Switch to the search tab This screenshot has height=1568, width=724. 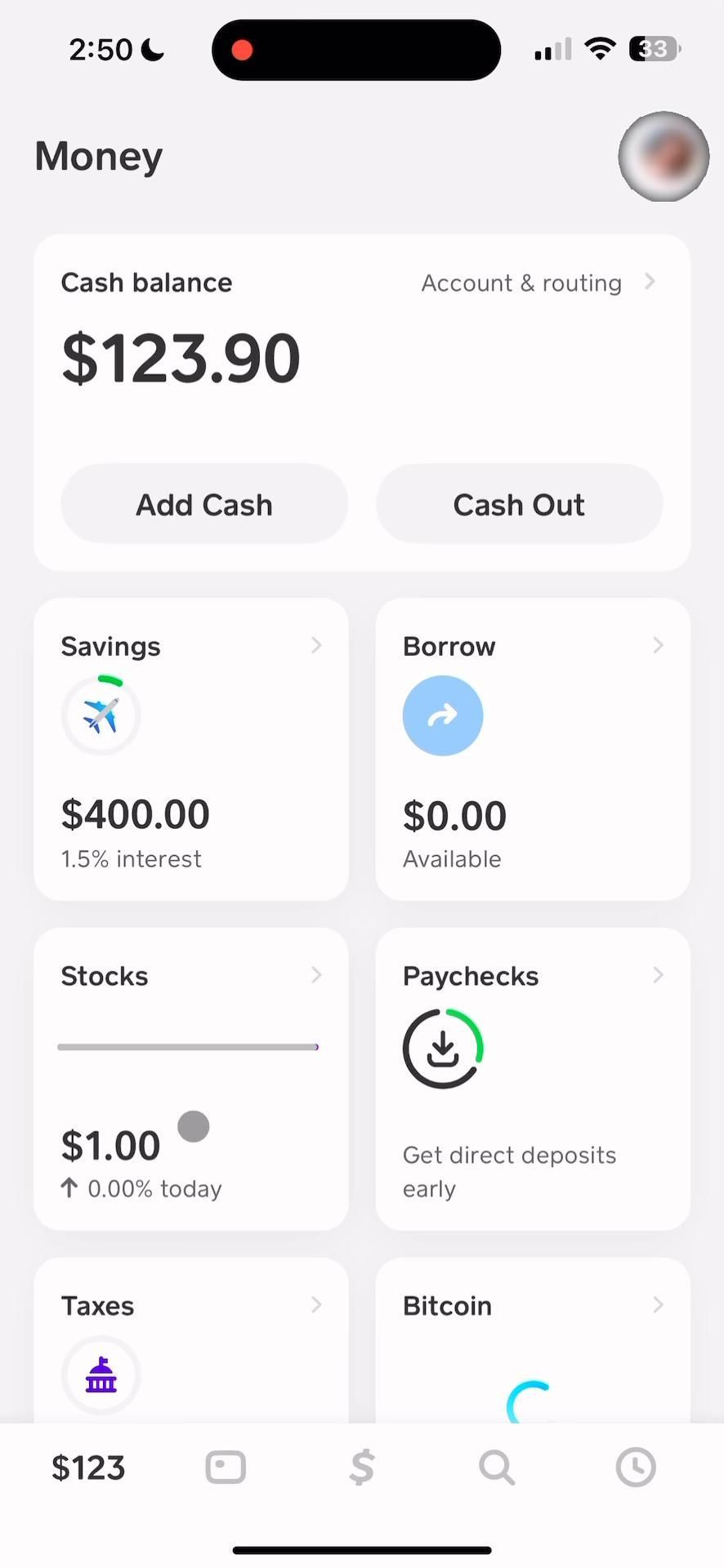497,1468
